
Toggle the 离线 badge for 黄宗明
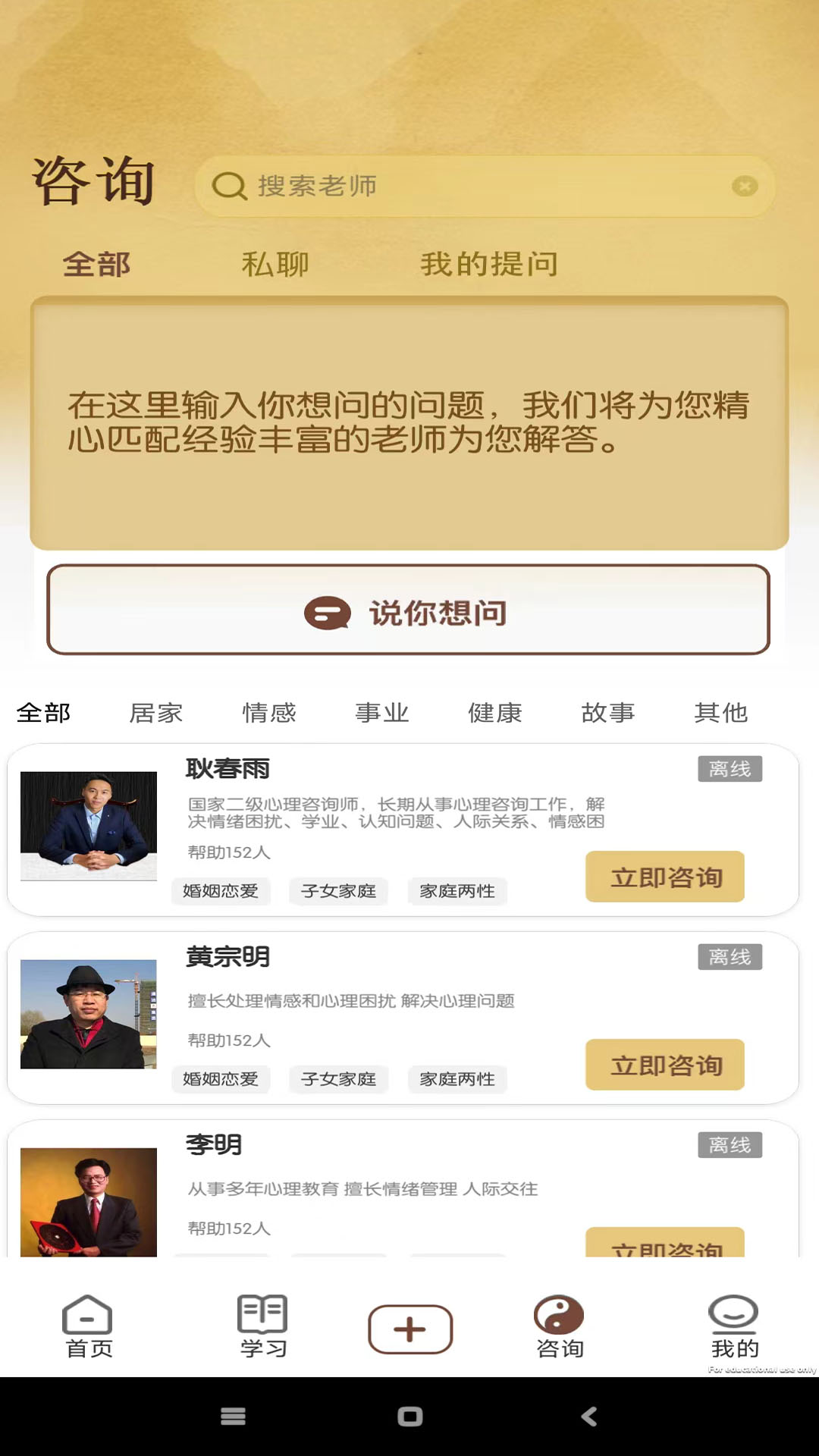(730, 957)
